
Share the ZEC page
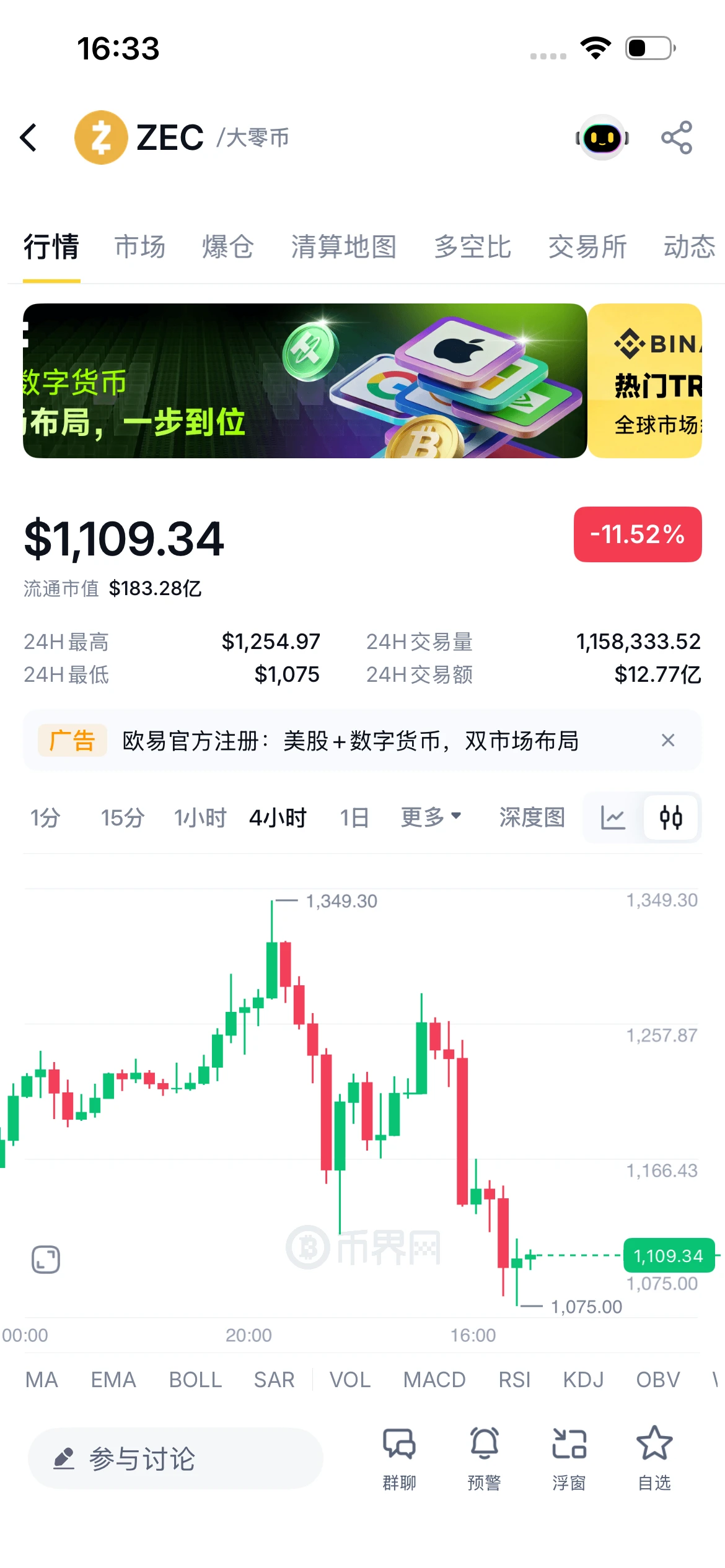click(677, 137)
